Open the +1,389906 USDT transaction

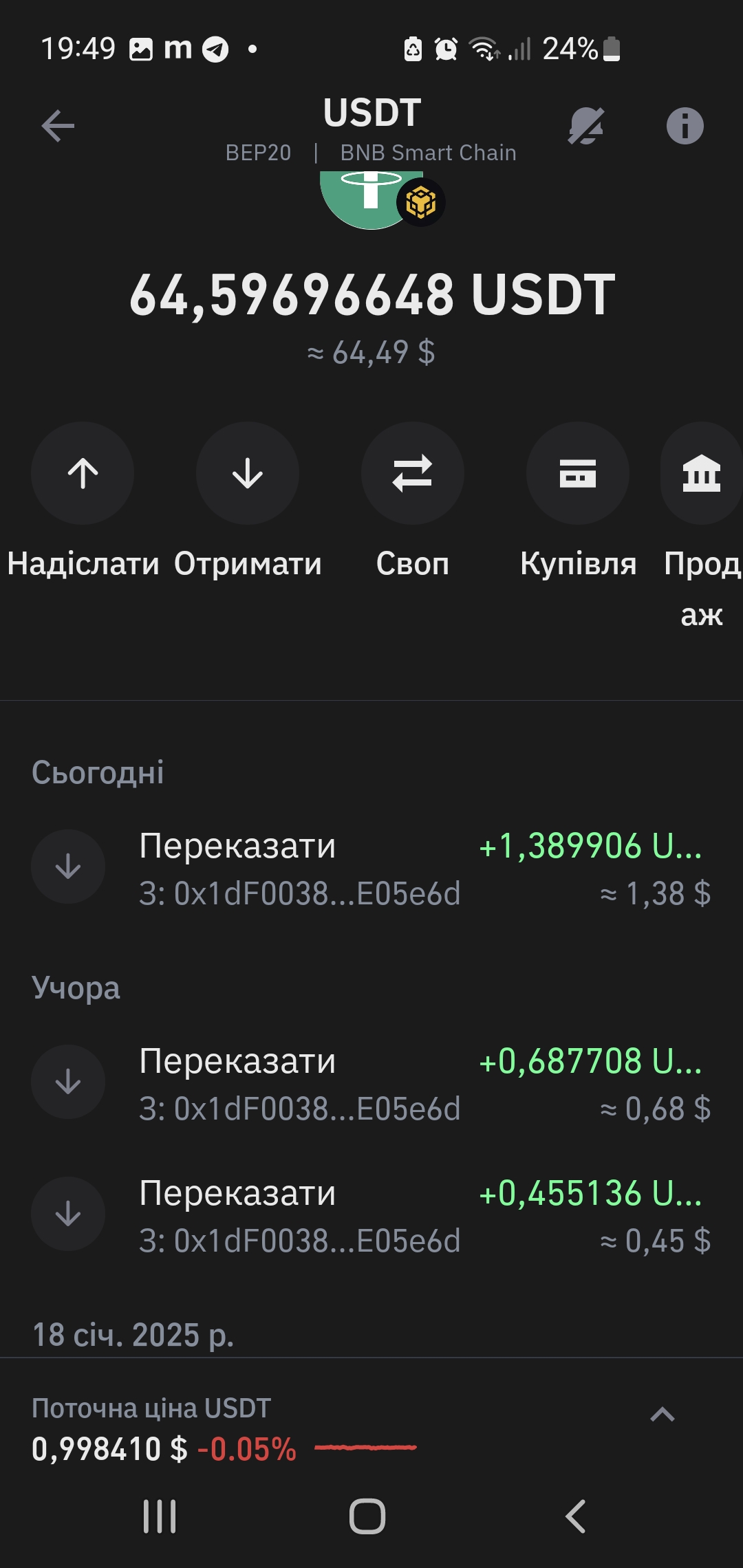(371, 868)
